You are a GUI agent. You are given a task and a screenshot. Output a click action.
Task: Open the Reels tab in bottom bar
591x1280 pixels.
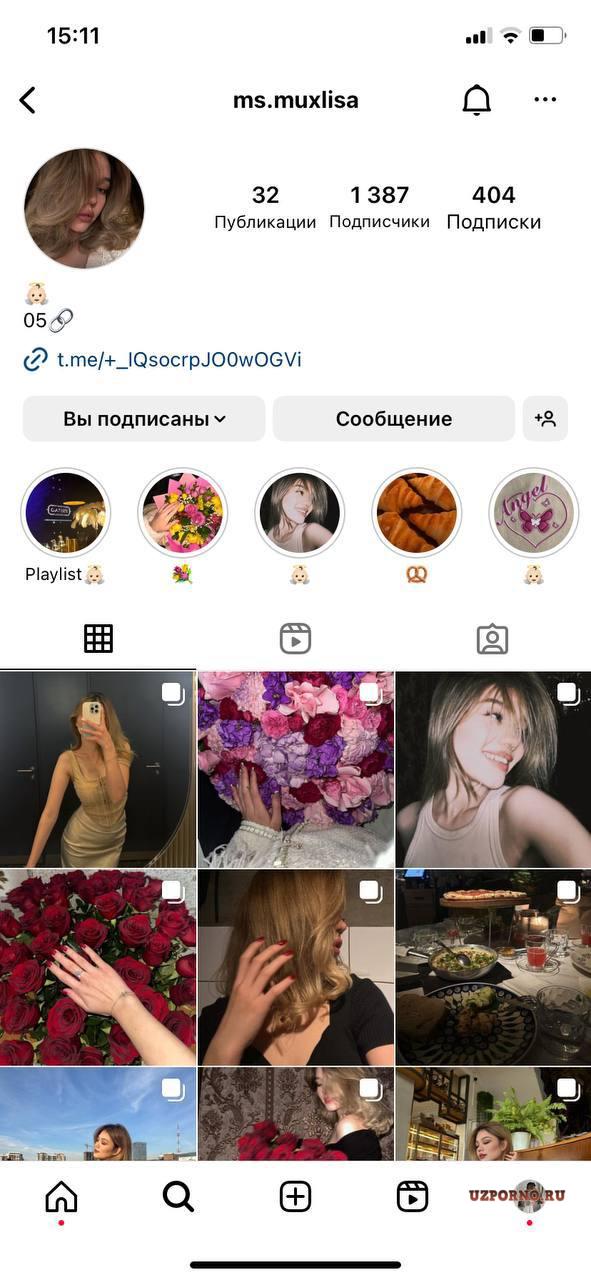412,1196
